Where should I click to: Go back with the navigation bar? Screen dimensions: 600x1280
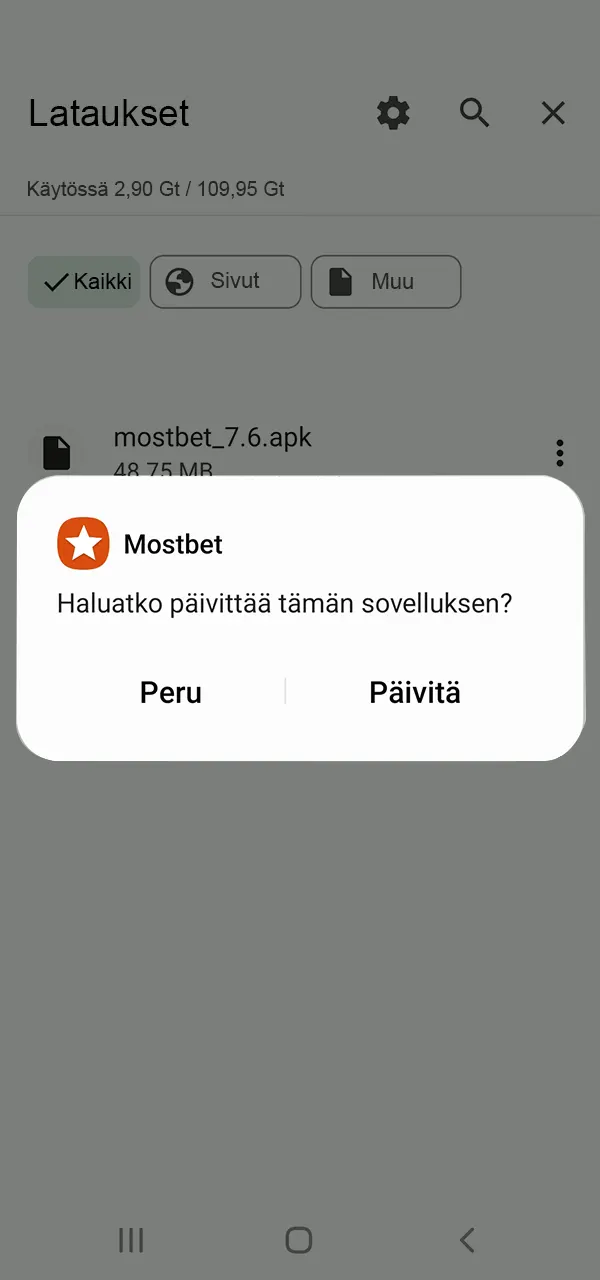(x=467, y=1240)
